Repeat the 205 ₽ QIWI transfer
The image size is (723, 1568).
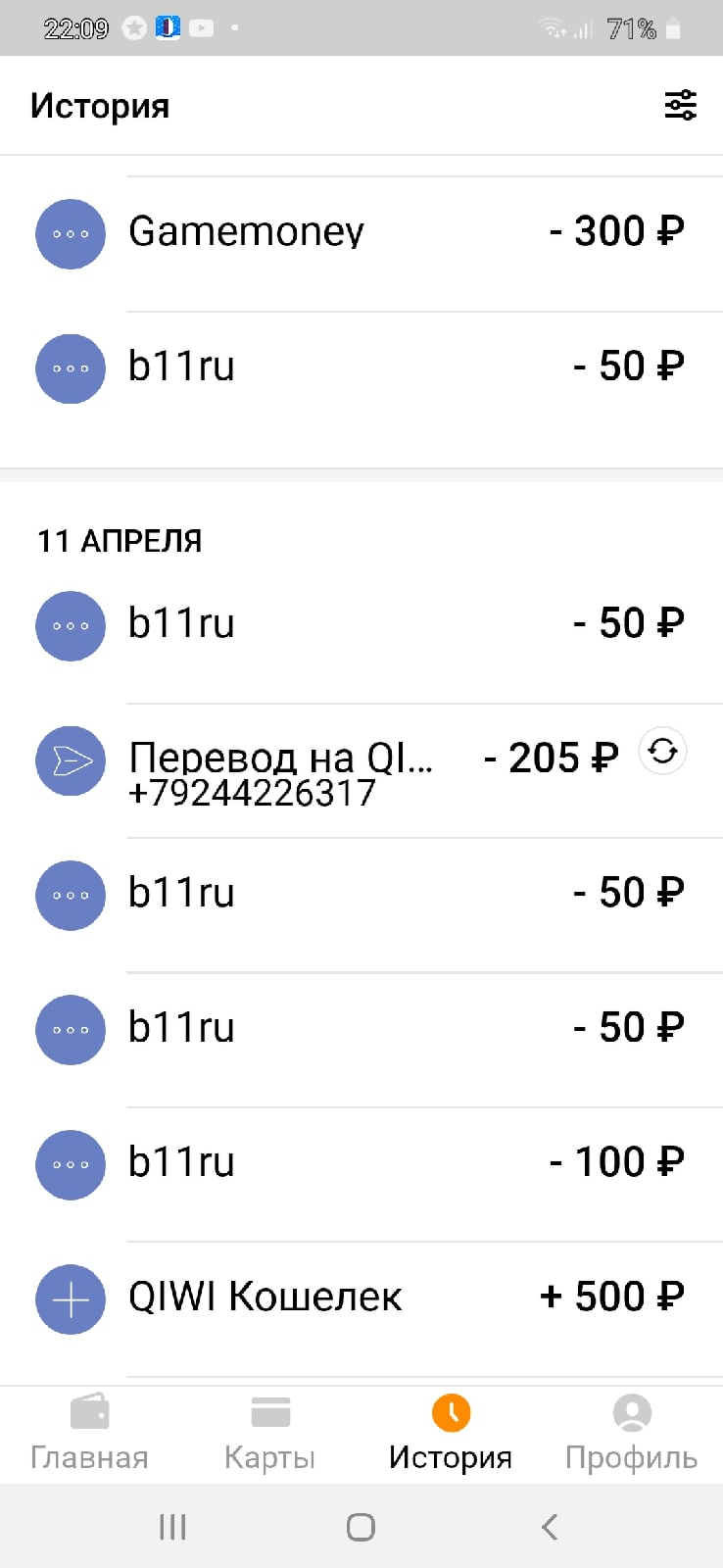coord(662,753)
